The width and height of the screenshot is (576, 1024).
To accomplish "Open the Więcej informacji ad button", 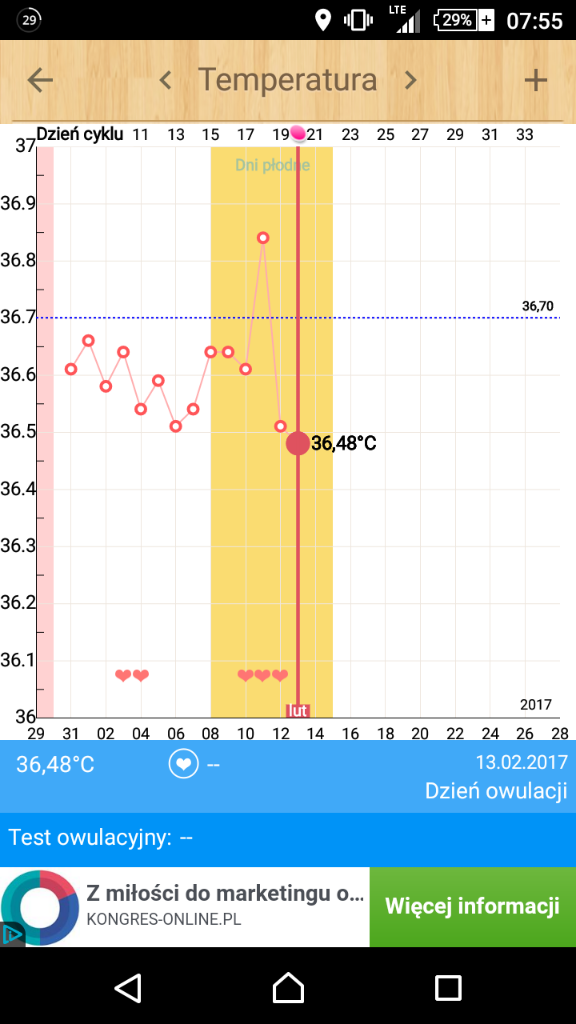I will click(x=472, y=906).
